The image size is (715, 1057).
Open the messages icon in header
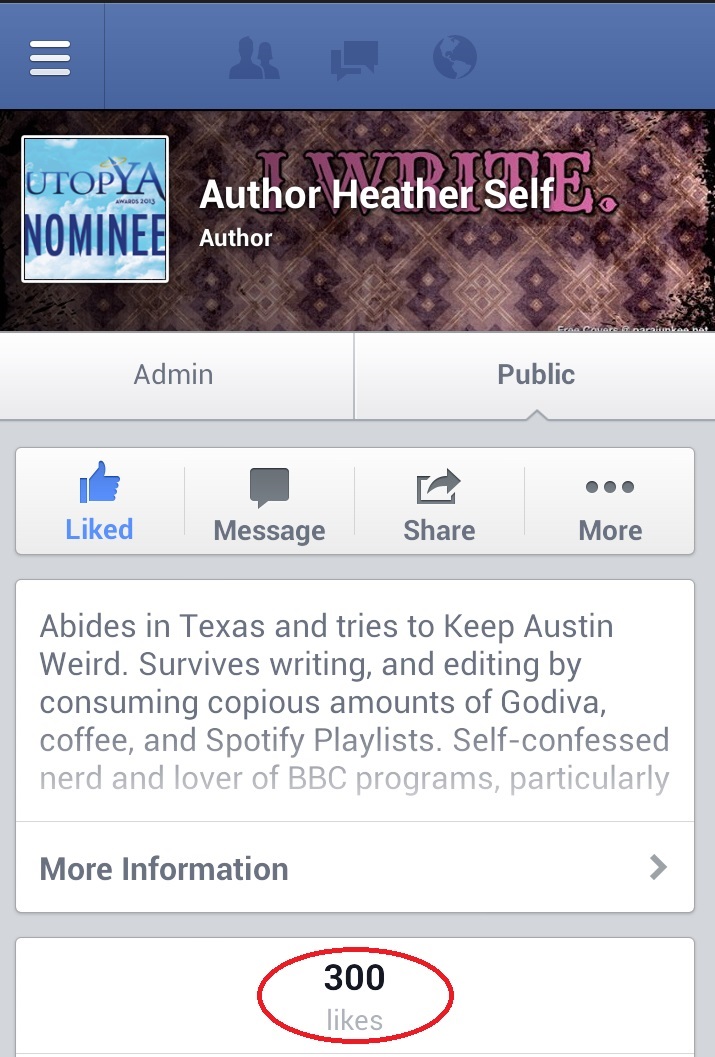coord(354,58)
